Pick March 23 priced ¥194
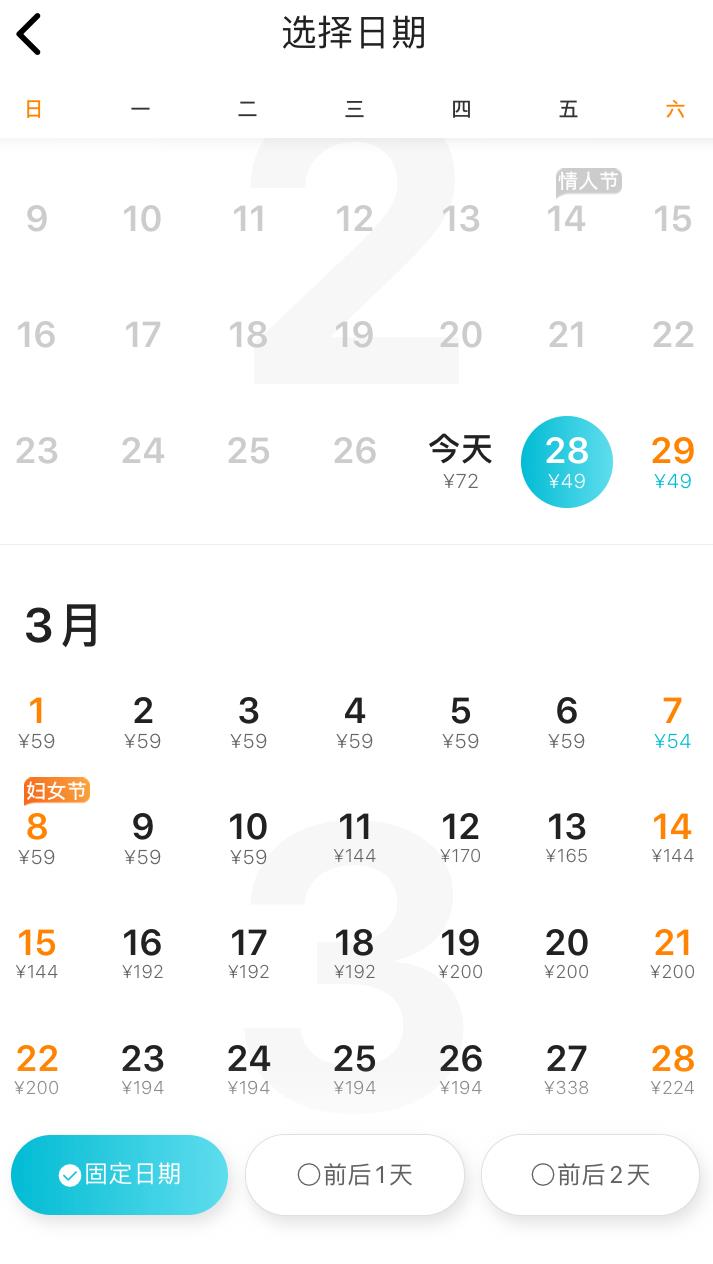713x1264 pixels. [143, 1070]
